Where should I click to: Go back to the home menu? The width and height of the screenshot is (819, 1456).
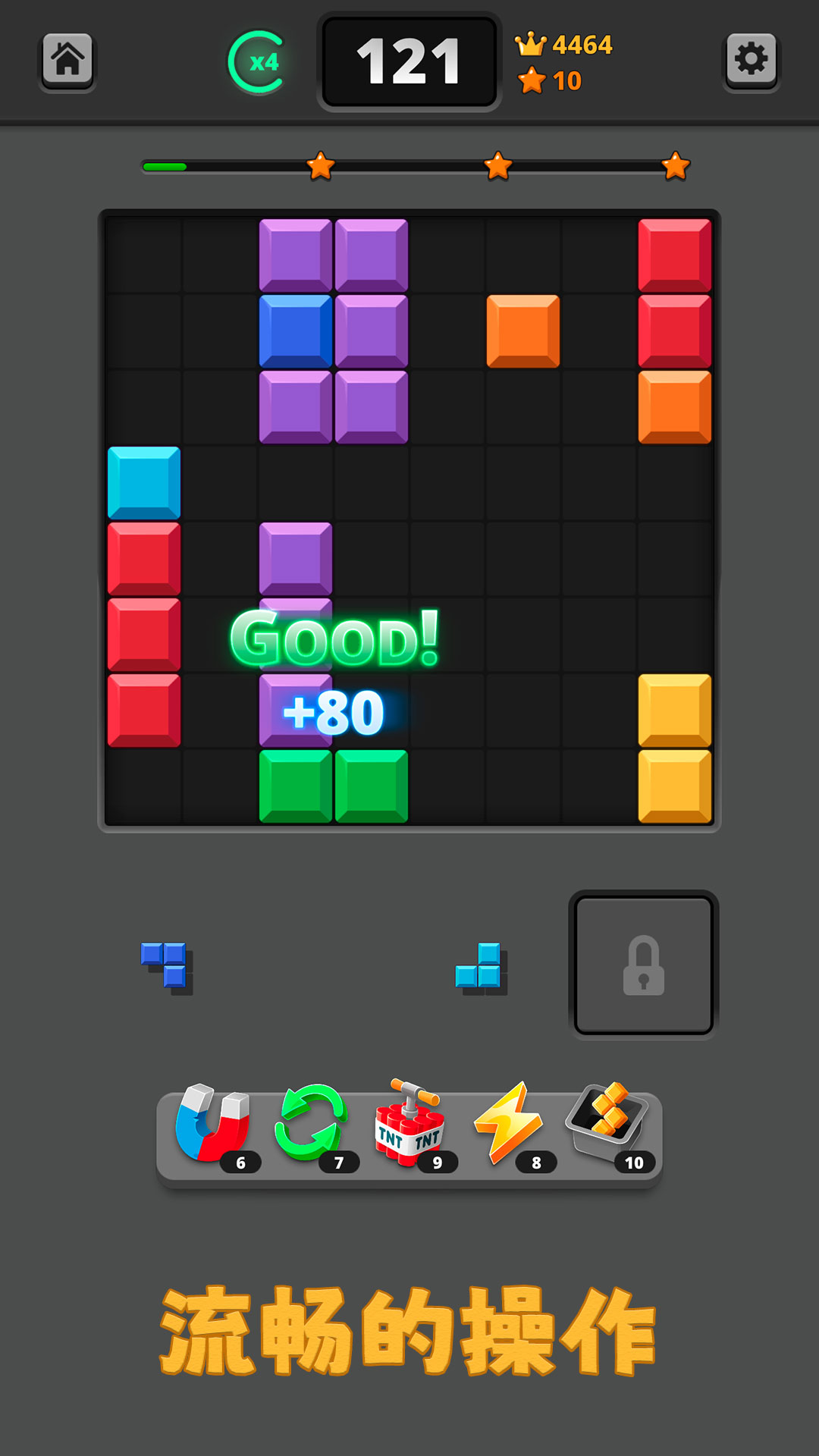coord(67,61)
